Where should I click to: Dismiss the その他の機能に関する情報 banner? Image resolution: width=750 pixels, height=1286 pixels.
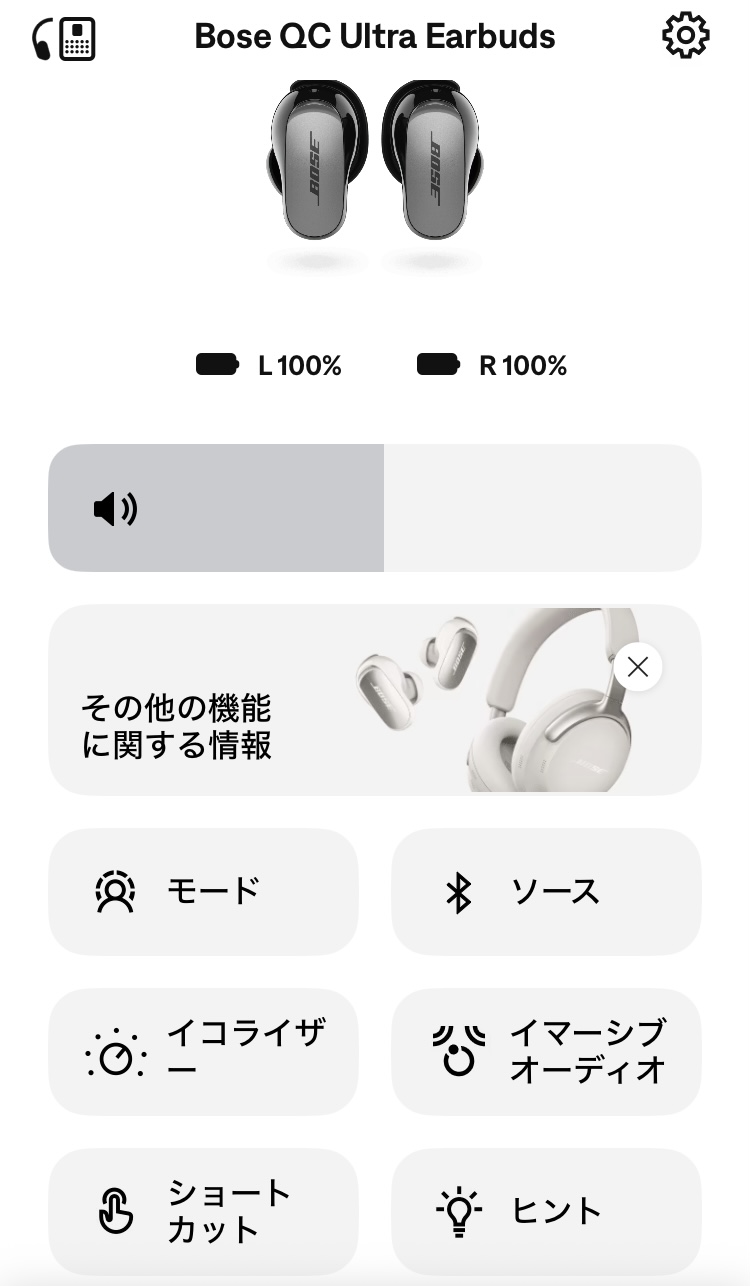click(x=638, y=667)
